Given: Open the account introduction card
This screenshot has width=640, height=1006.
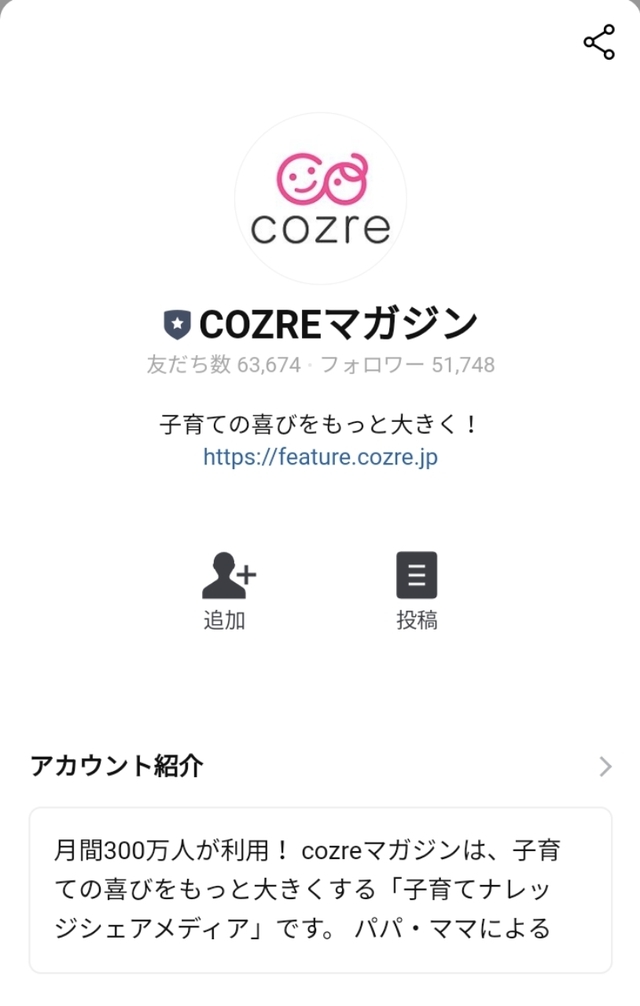Looking at the screenshot, I should tap(320, 889).
